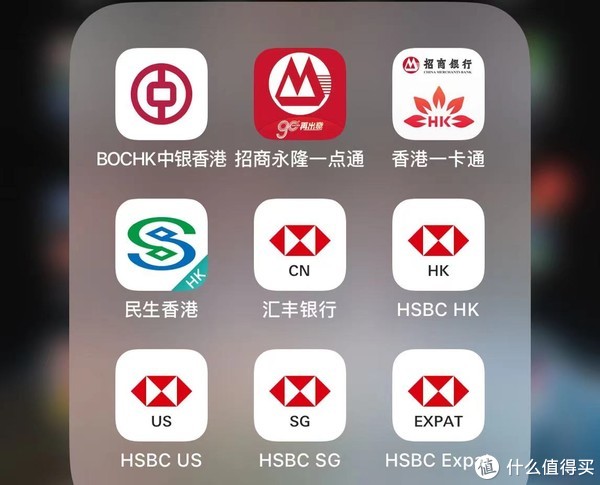
Task: Launch the HSBC HK app
Action: tap(438, 245)
